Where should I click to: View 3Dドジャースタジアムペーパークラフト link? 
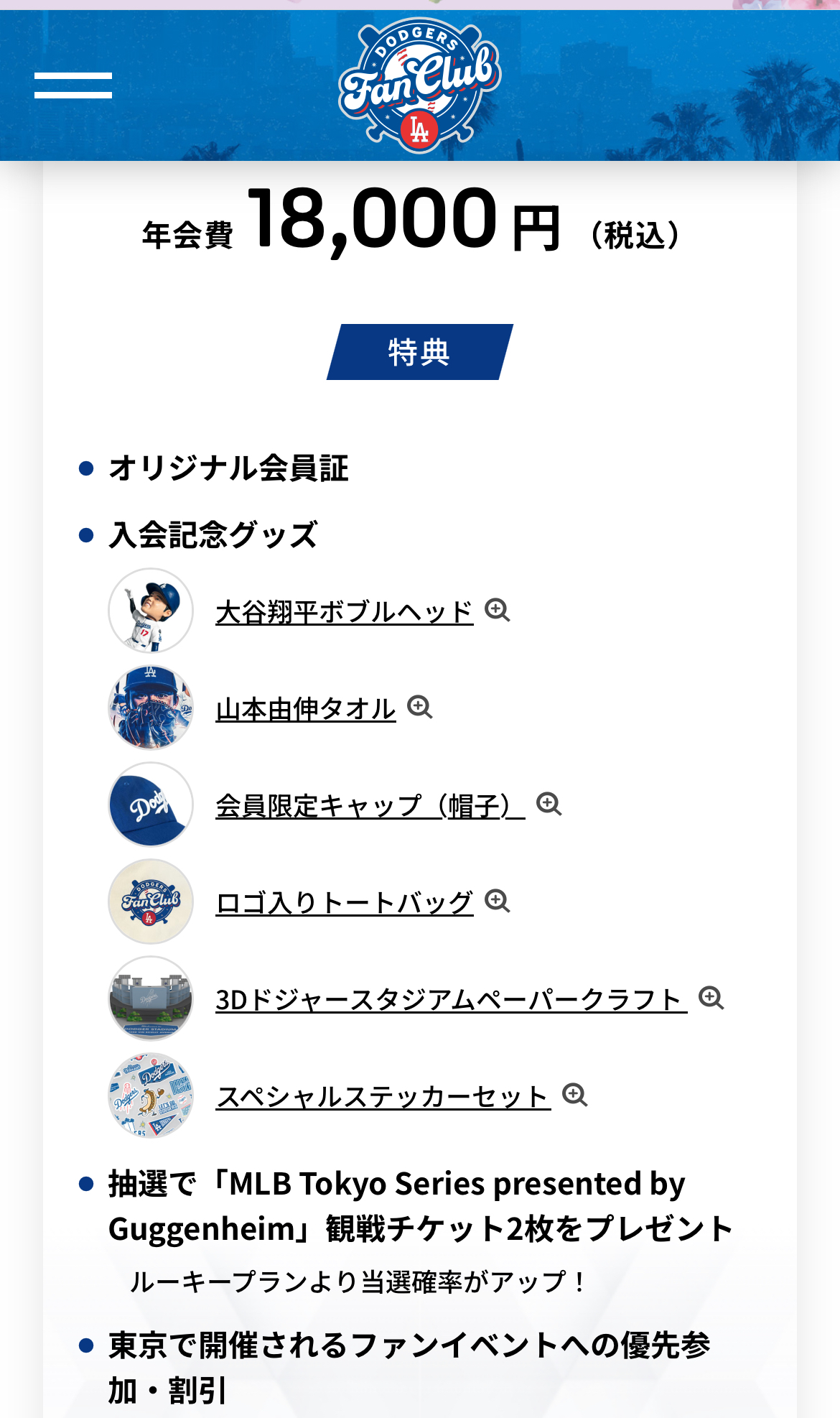(451, 1000)
